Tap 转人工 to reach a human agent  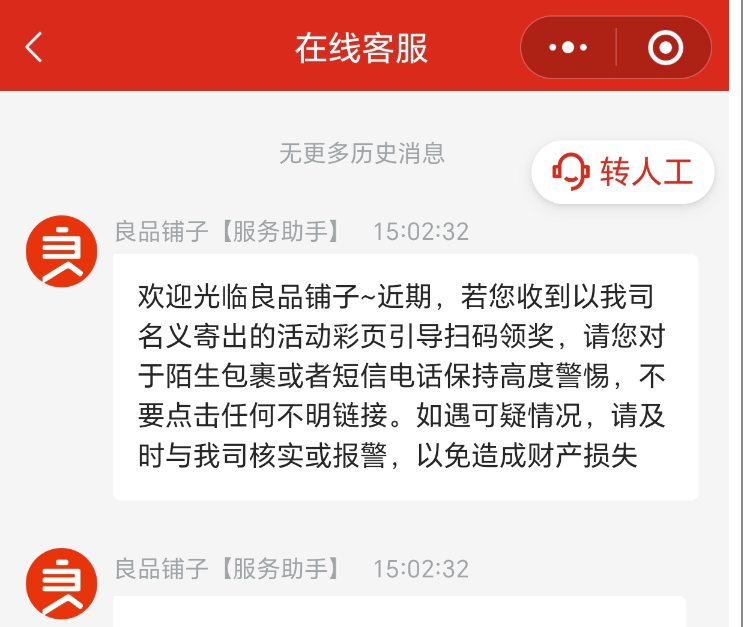(624, 172)
